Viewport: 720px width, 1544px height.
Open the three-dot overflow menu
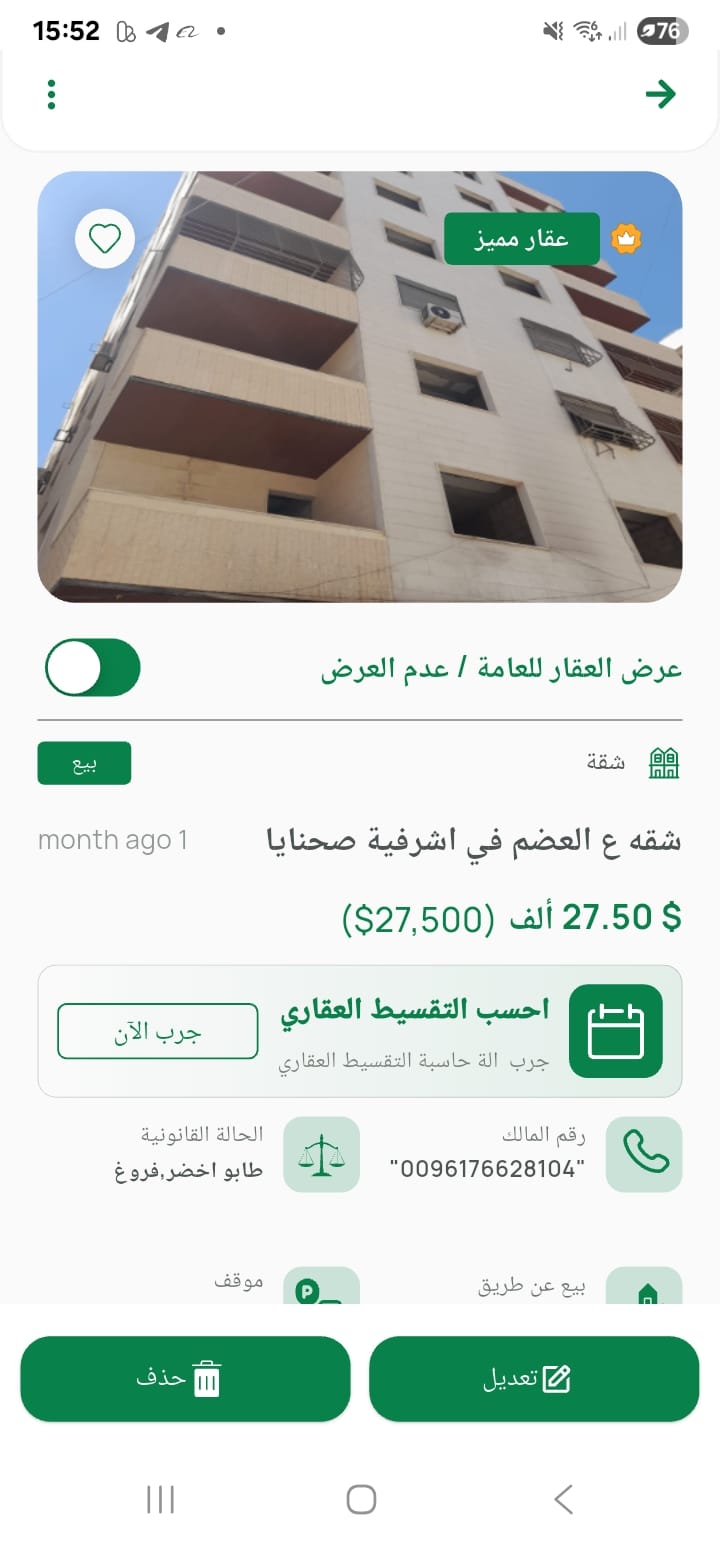coord(51,94)
